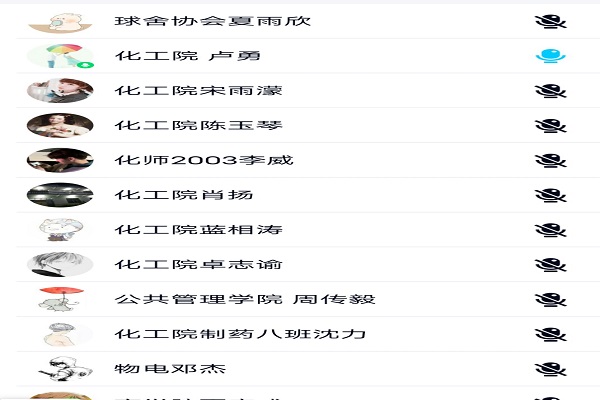Select participant 化工院宋雨濛
Viewport: 600px width, 400px height.
(199, 91)
